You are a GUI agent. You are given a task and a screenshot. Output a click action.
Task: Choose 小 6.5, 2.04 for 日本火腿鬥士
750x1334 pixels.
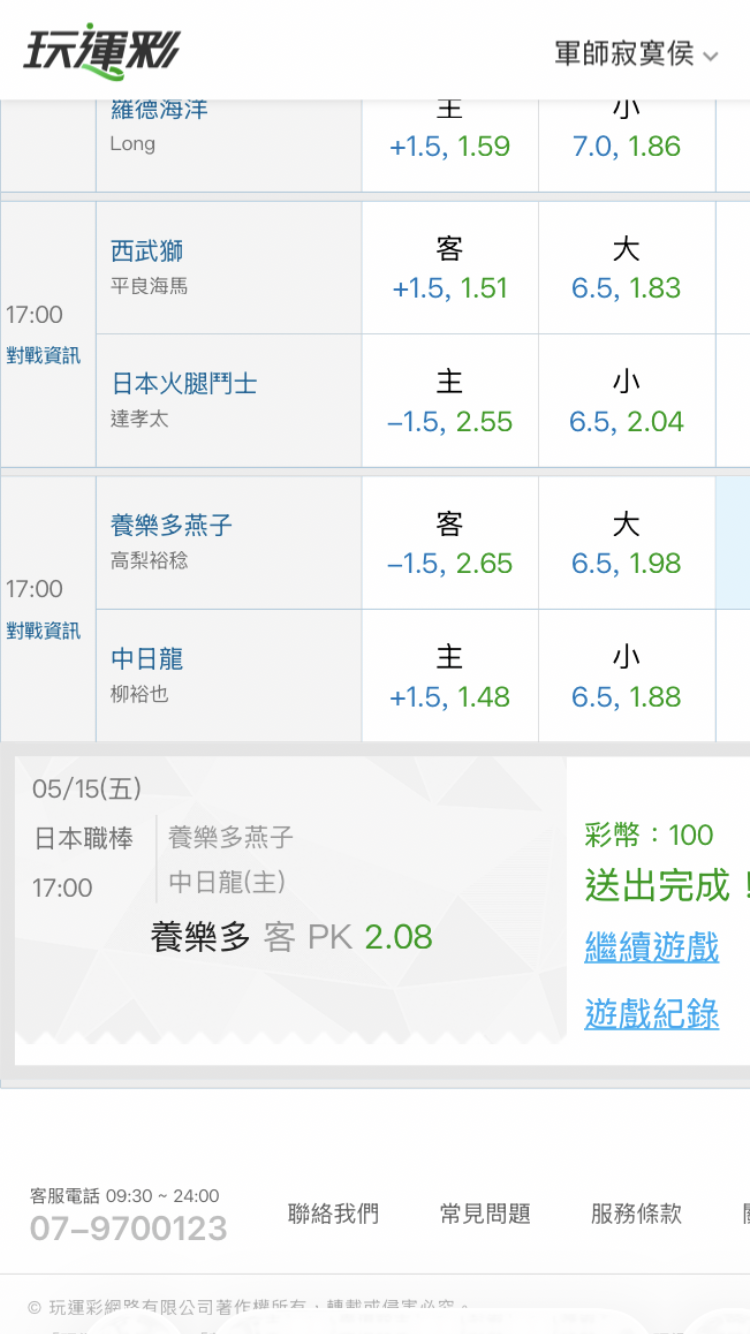pos(627,401)
